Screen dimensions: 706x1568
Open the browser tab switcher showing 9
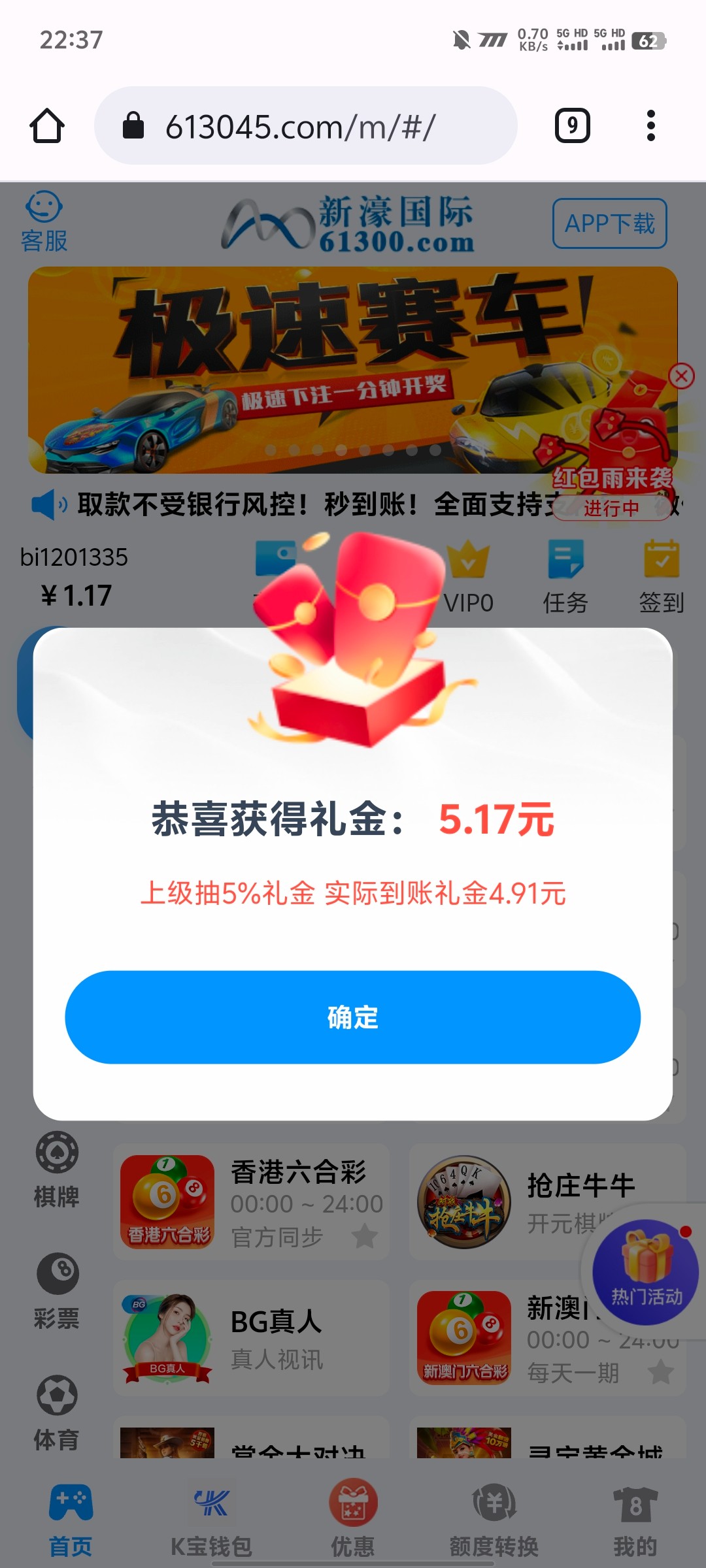click(x=572, y=124)
